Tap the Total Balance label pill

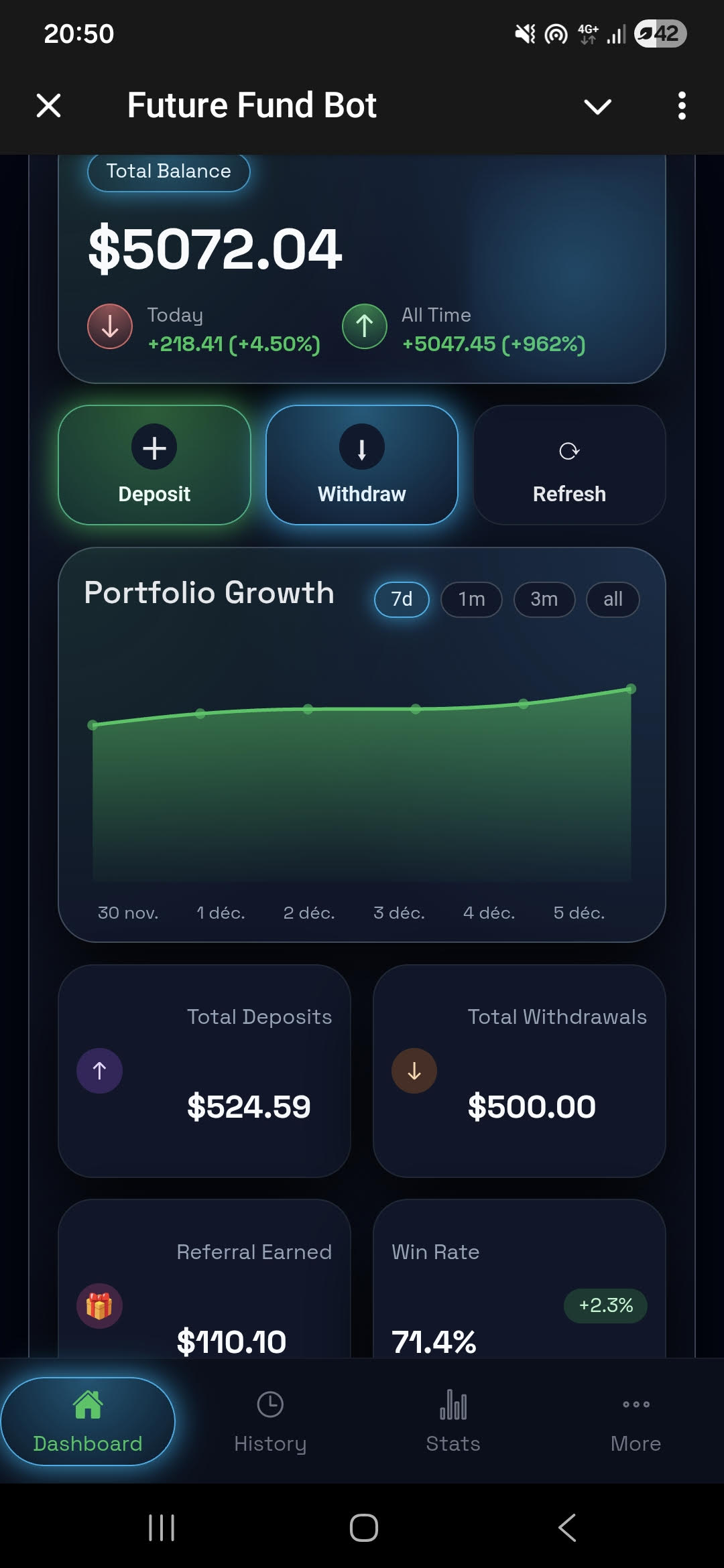[168, 172]
